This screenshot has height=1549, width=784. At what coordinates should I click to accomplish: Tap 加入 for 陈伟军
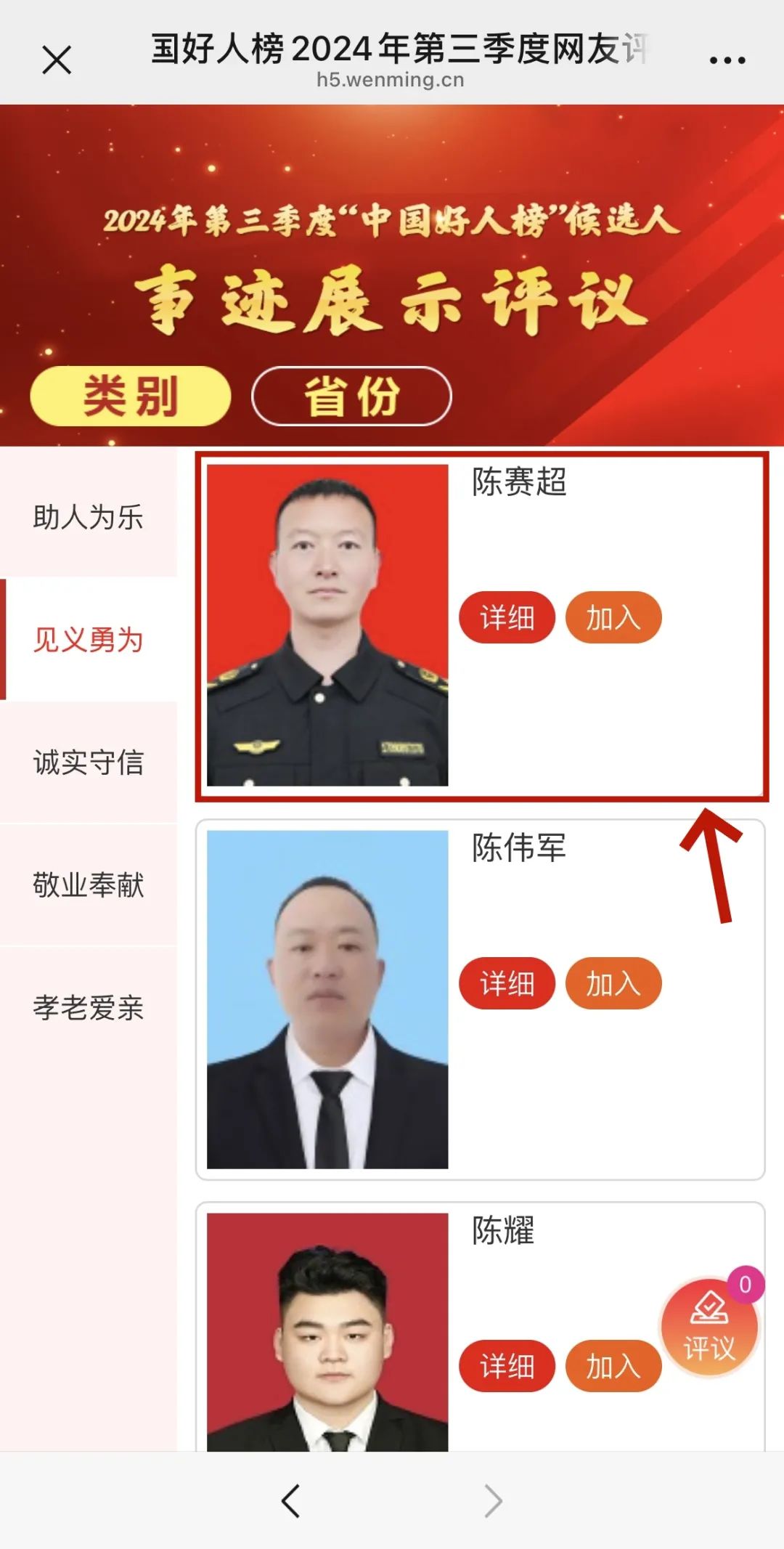[613, 984]
